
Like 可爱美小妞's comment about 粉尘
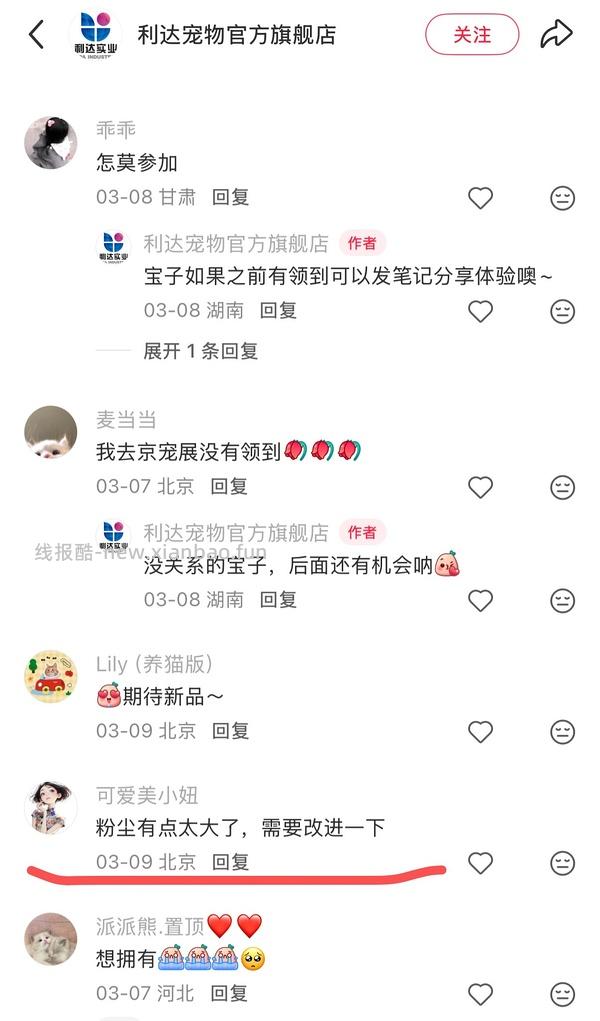[481, 862]
